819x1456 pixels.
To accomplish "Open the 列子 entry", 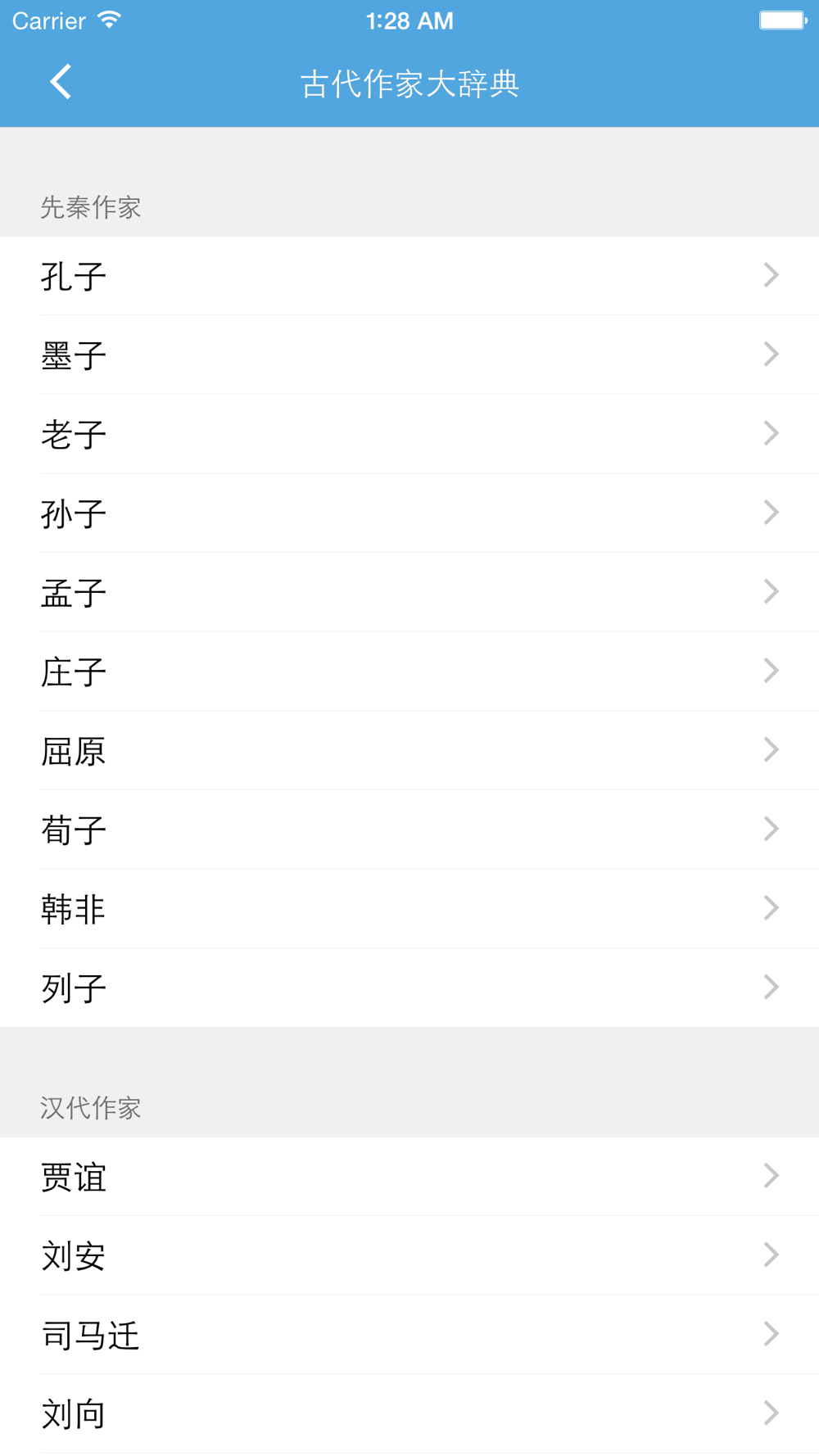I will pyautogui.click(x=409, y=988).
